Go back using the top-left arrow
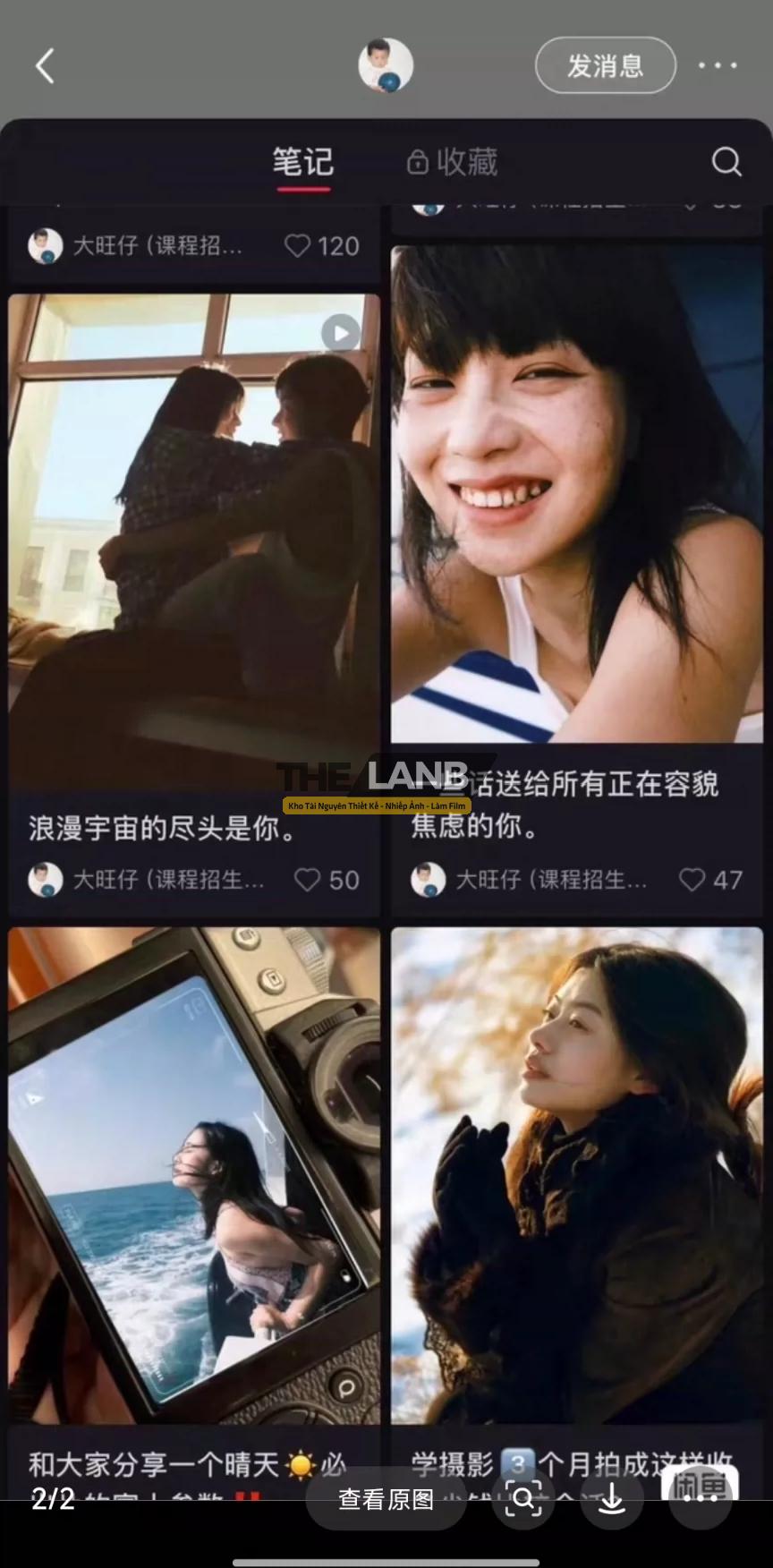This screenshot has height=1568, width=773. (x=46, y=66)
